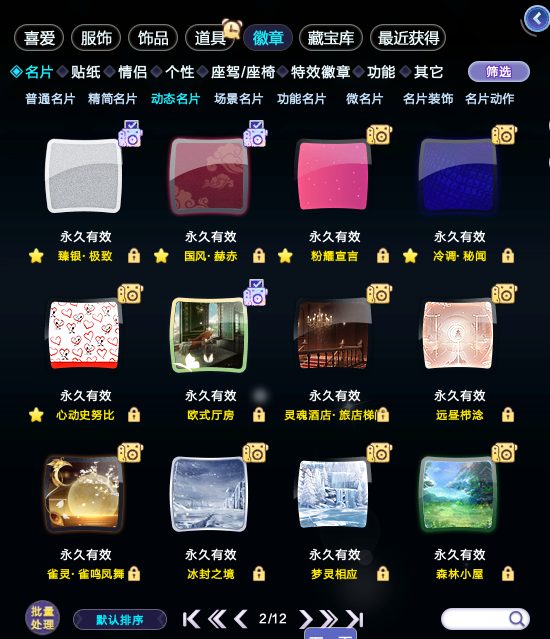Switch to the 贴纸 category
The image size is (550, 639).
[86, 72]
